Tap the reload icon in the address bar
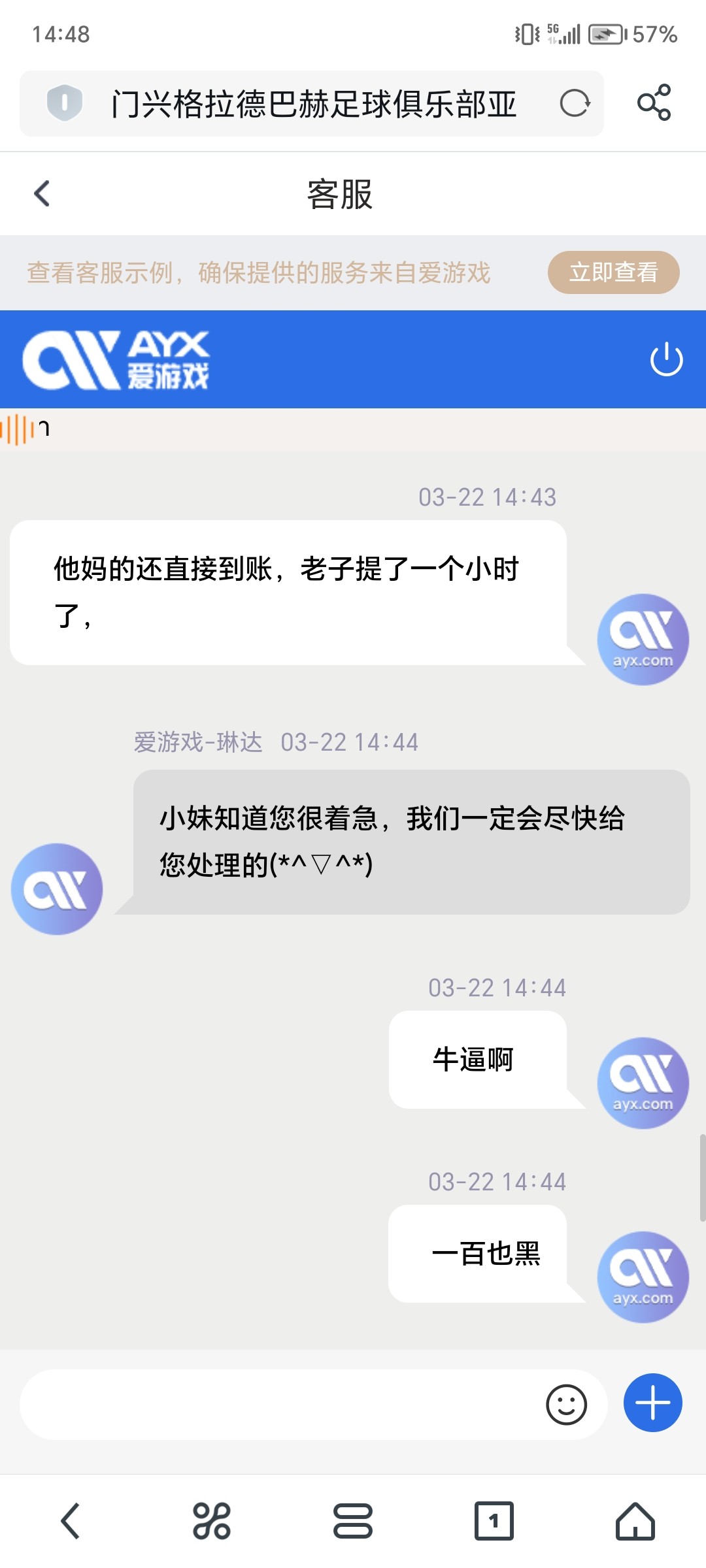706x1568 pixels. [575, 103]
